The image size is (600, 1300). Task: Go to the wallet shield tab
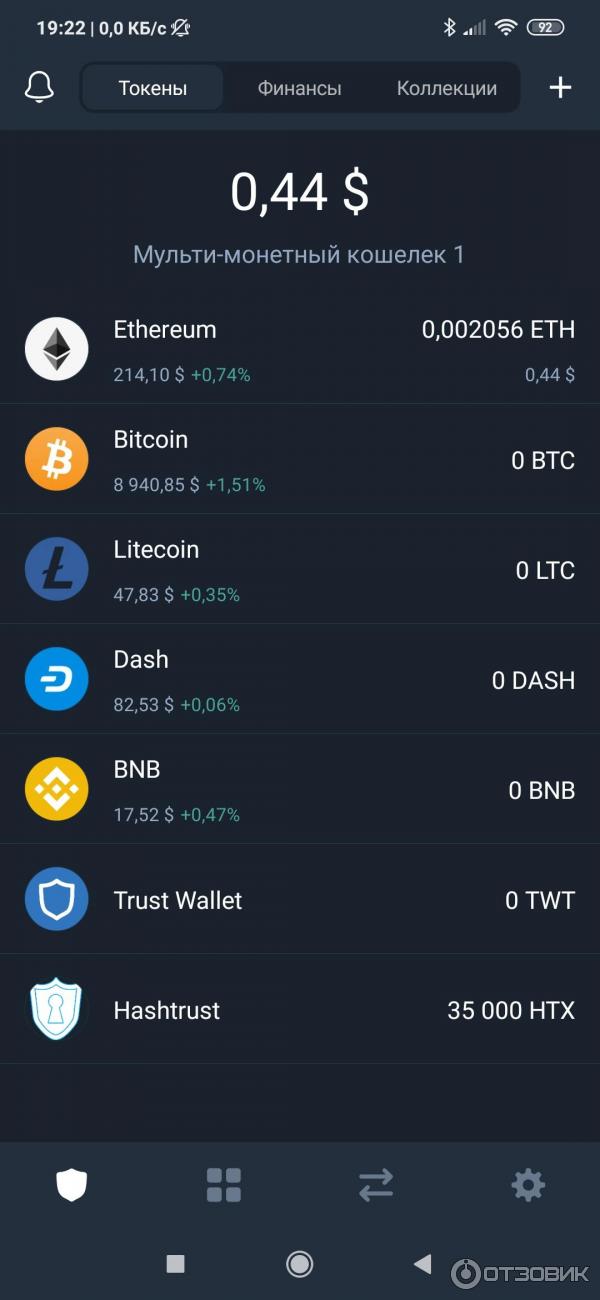click(72, 1185)
